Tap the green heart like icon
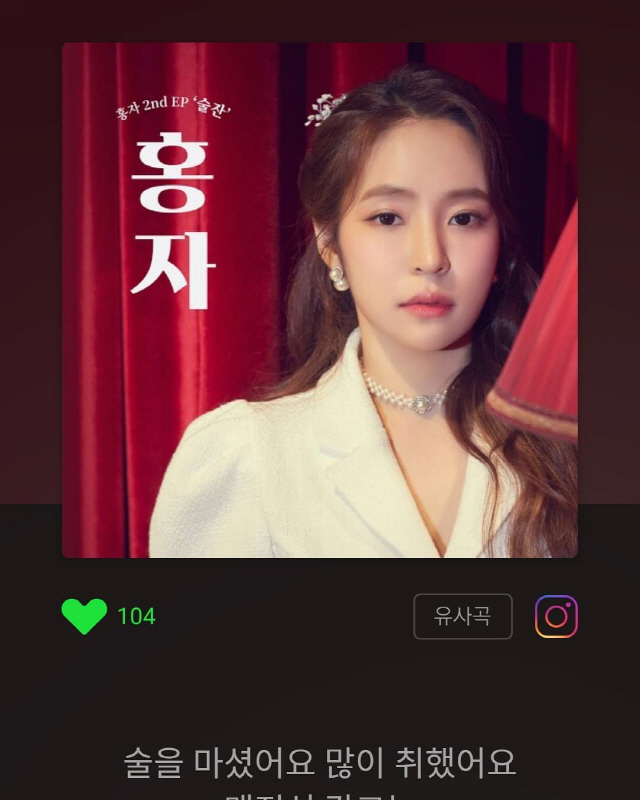 (84, 616)
